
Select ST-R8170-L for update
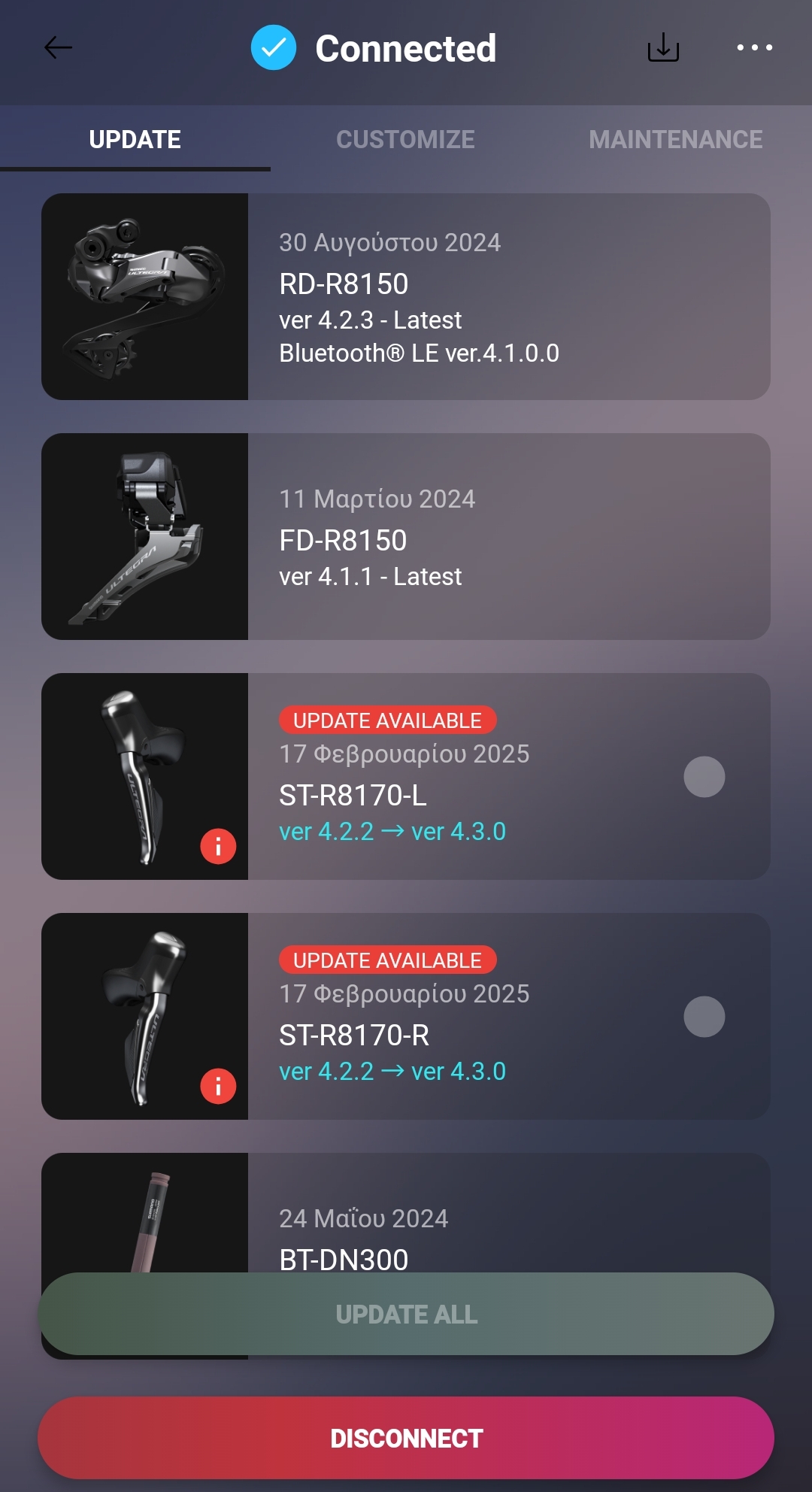pos(704,777)
